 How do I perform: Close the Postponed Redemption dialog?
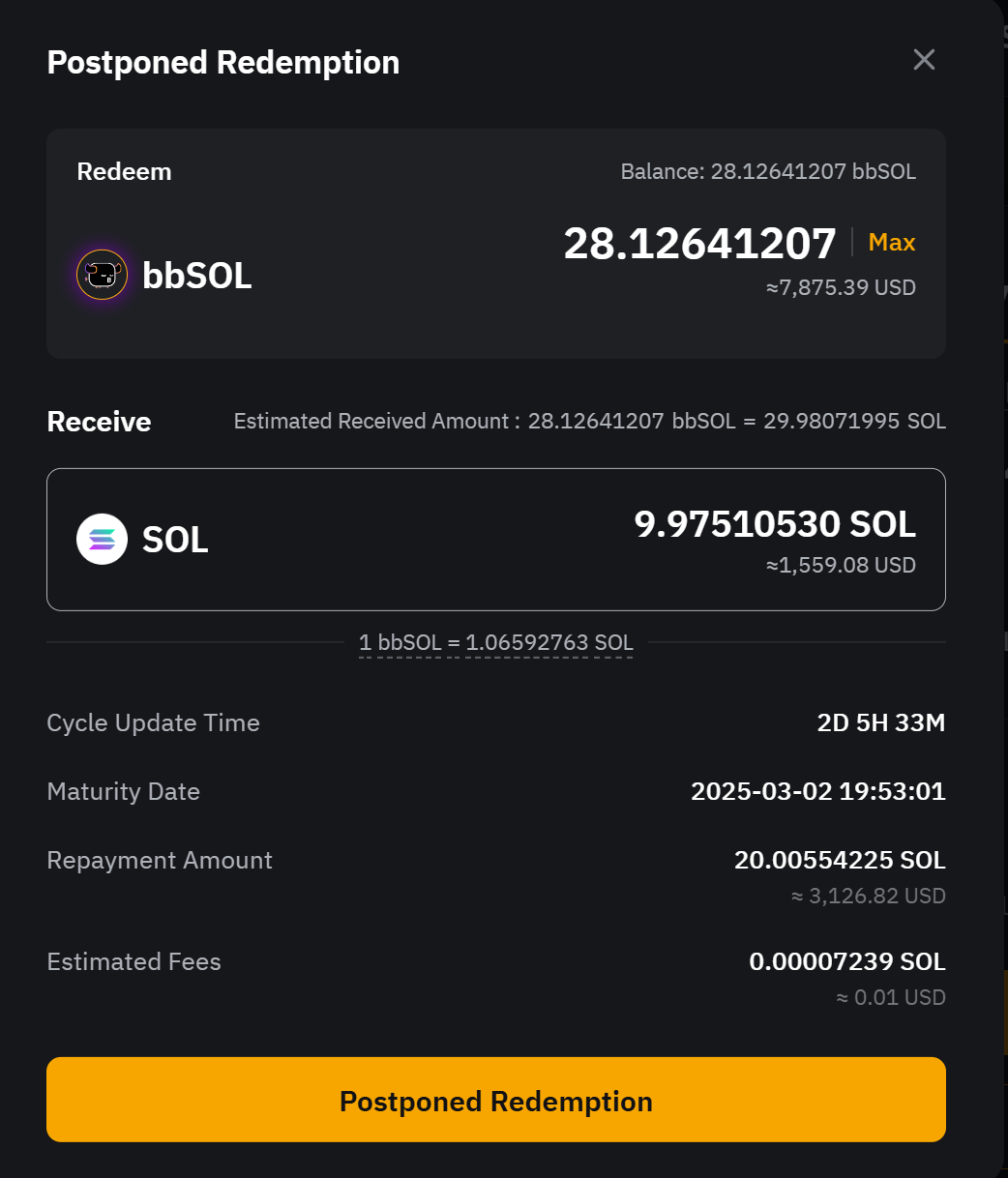click(924, 60)
